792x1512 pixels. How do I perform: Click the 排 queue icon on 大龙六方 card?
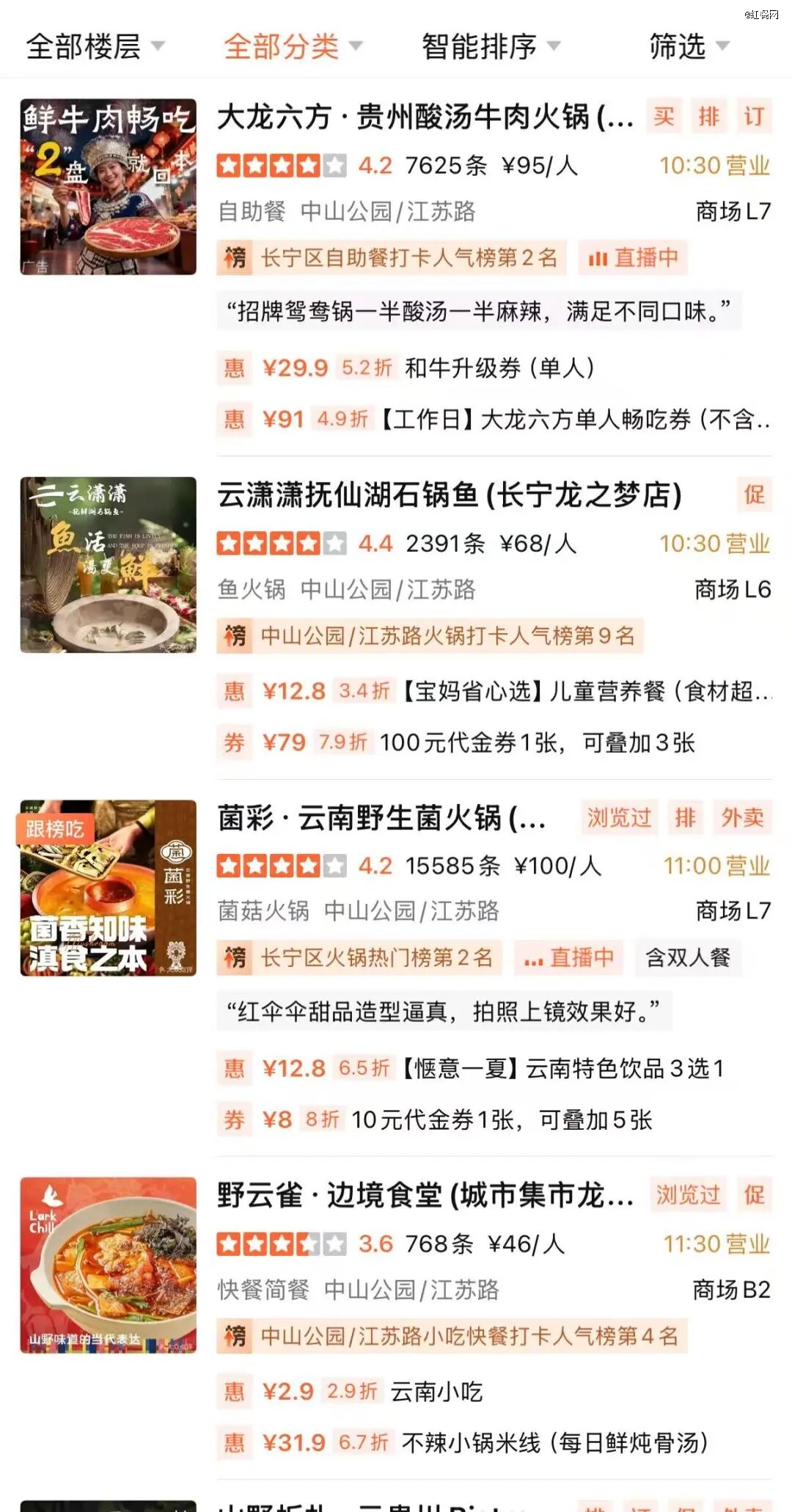(709, 117)
